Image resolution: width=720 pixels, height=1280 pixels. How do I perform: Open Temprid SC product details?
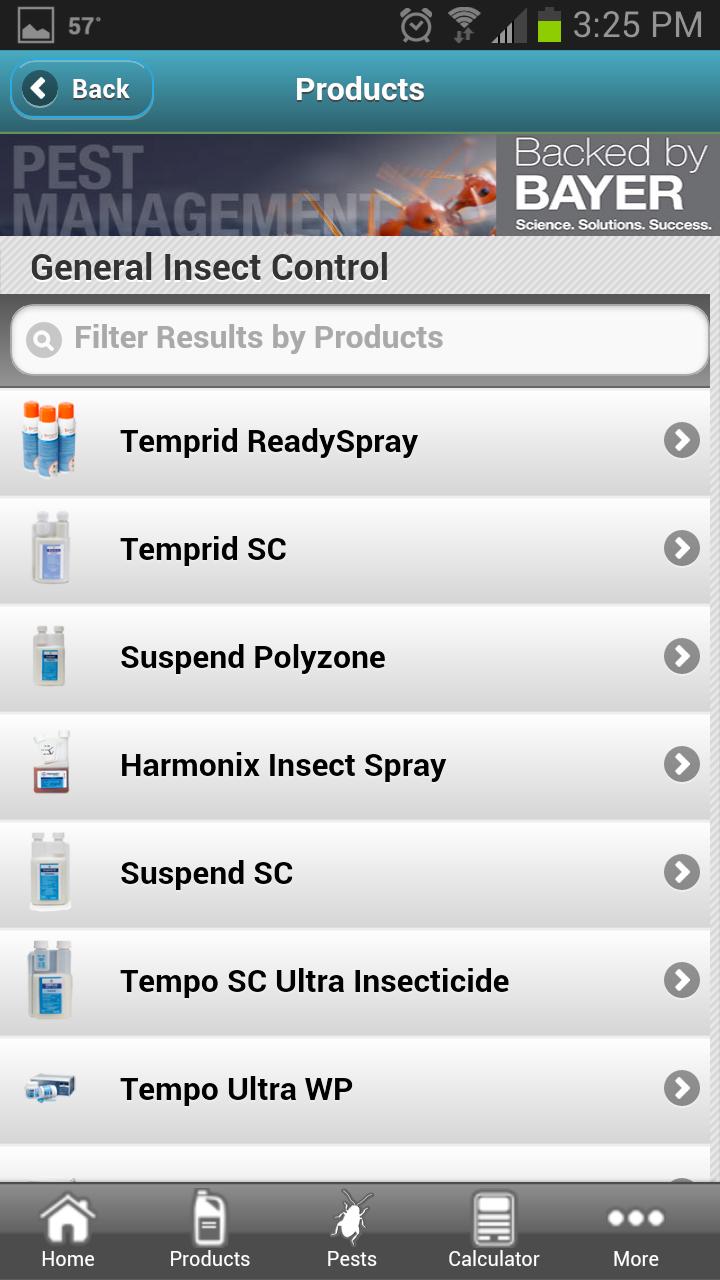point(360,549)
